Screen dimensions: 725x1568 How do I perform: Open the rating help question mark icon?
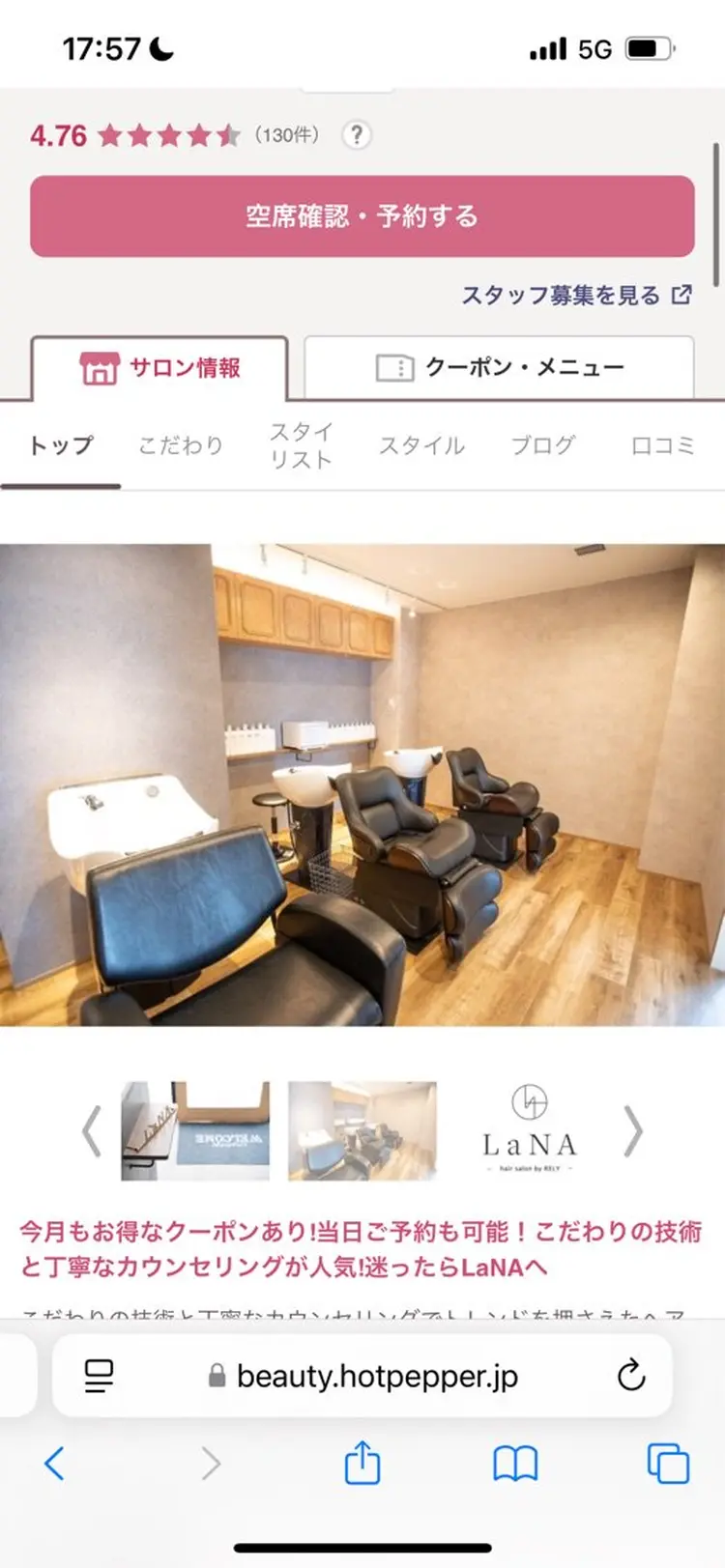click(356, 135)
